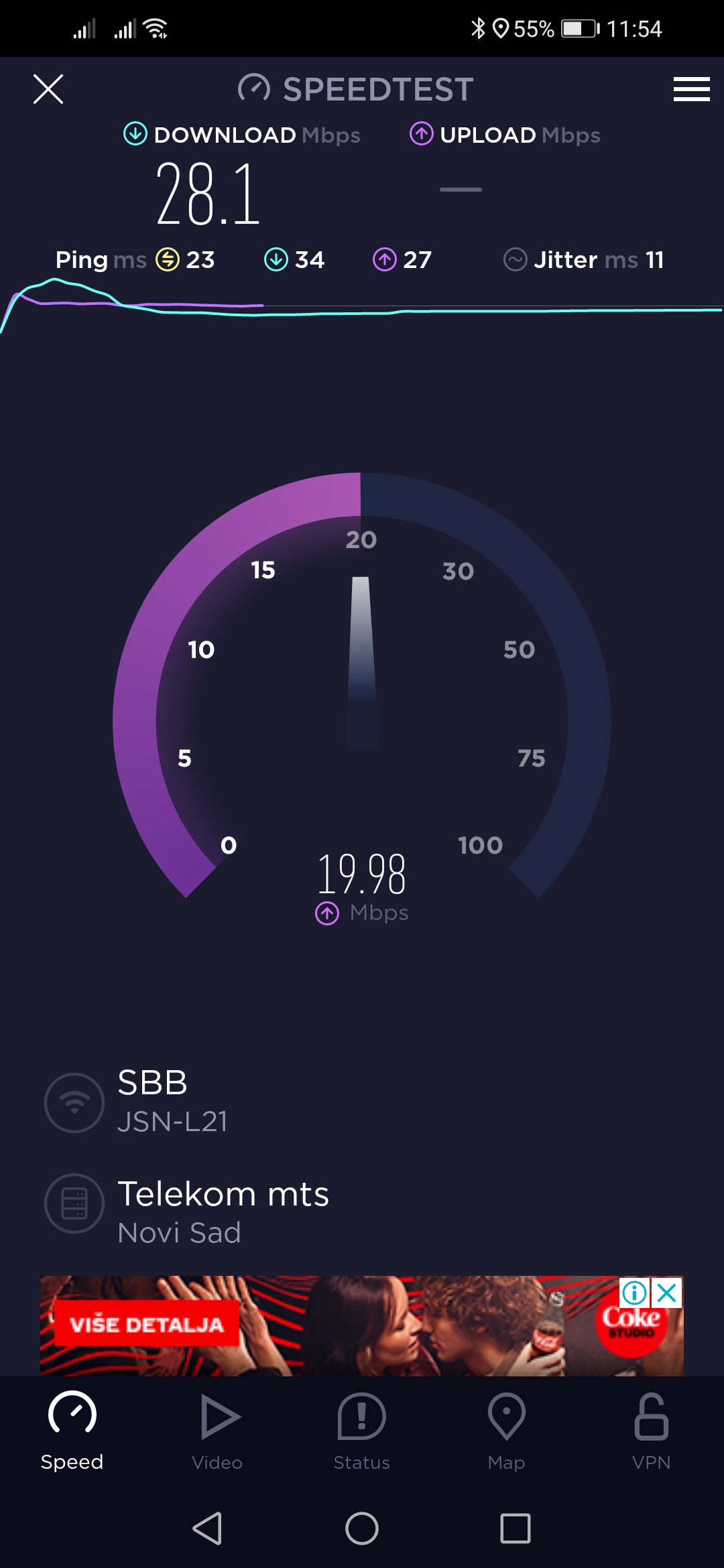The width and height of the screenshot is (724, 1568).
Task: Open the hamburger menu
Action: (x=691, y=89)
